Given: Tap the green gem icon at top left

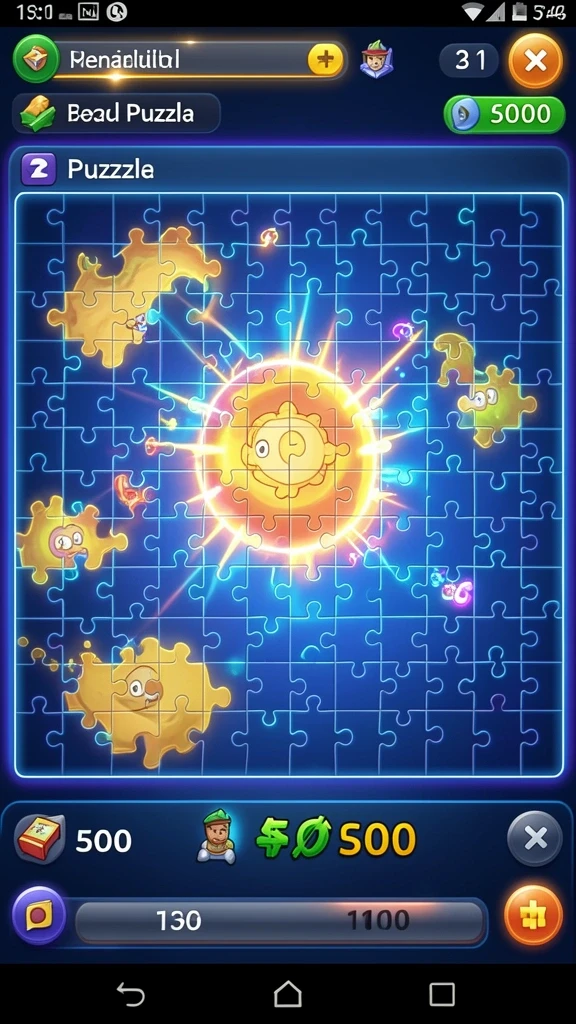Looking at the screenshot, I should 36,59.
